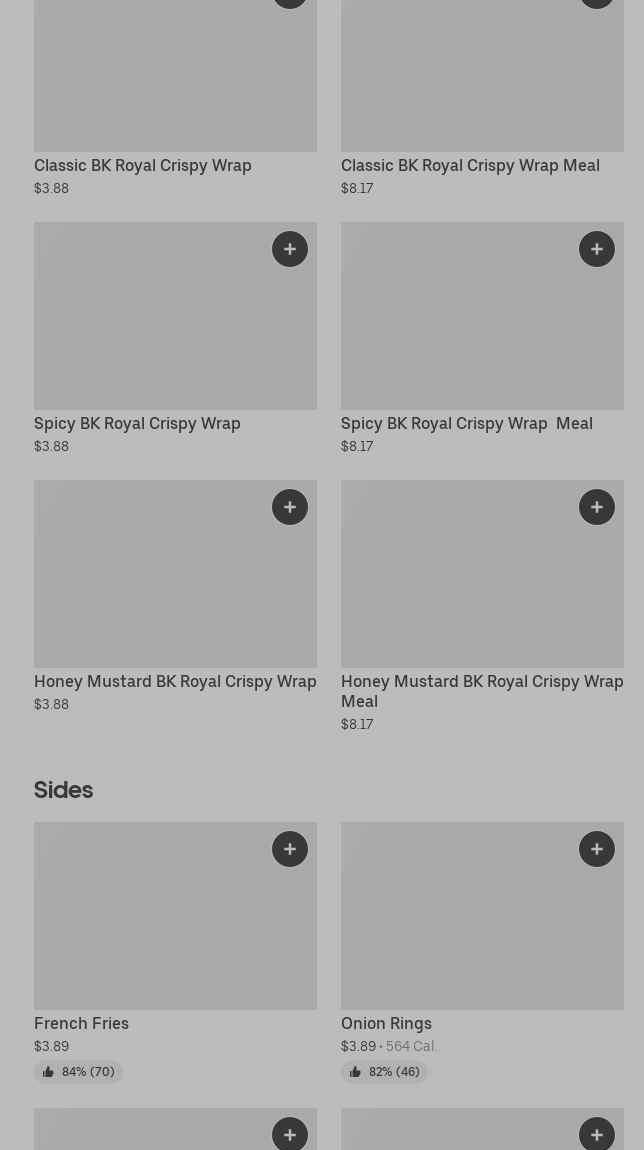The width and height of the screenshot is (644, 1150).
Task: Open the Spicy BK Royal Crispy Wrap card
Action: point(137,423)
